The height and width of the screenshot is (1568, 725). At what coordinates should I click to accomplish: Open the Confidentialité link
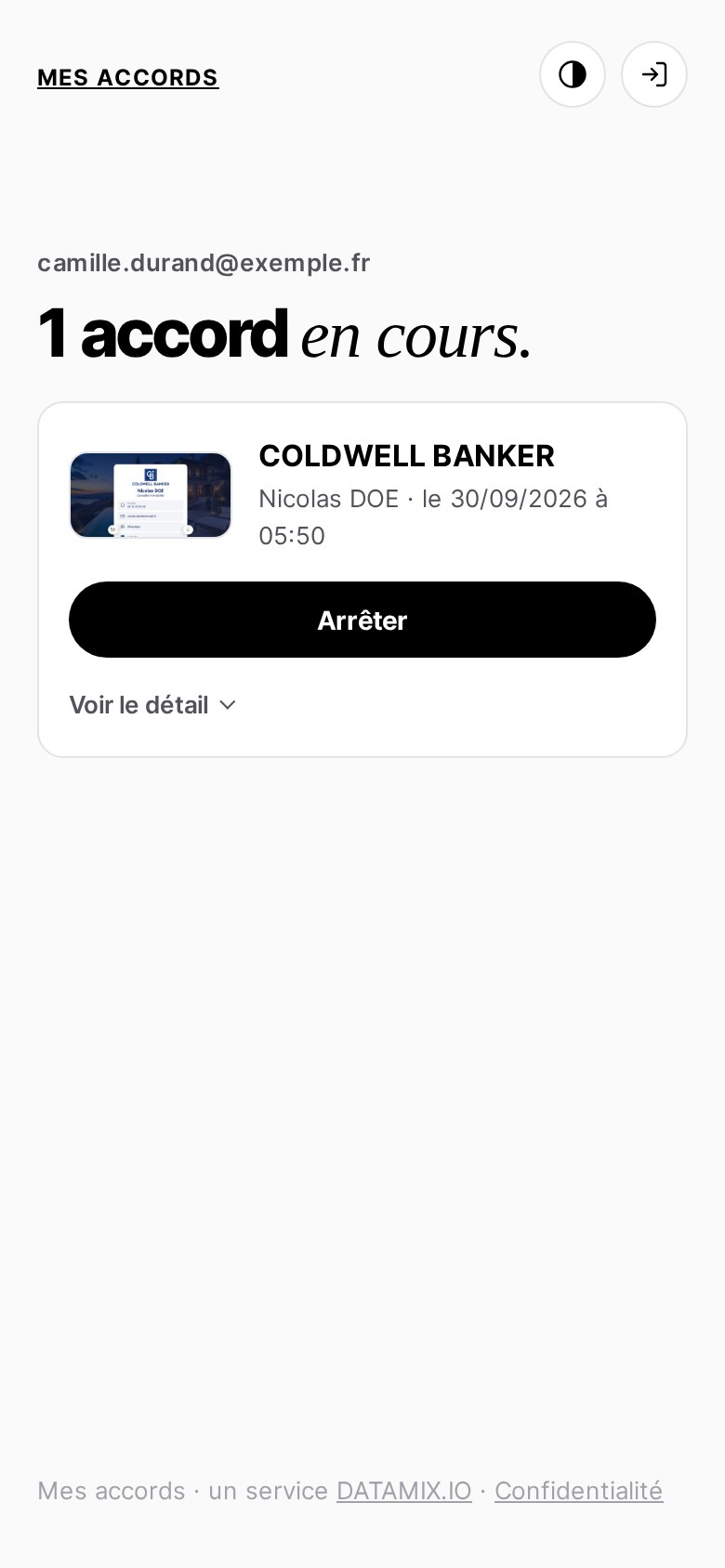point(578,1491)
